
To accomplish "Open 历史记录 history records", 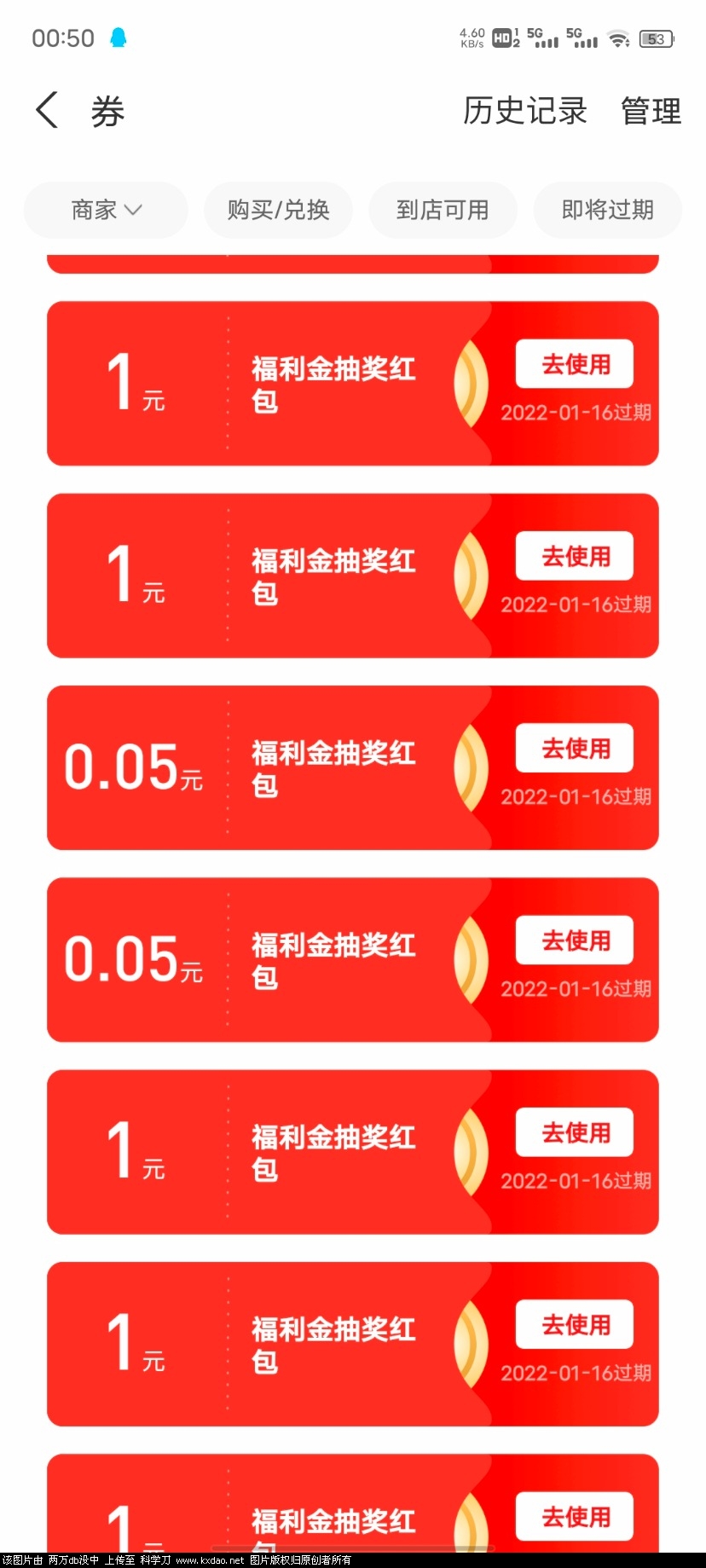I will (x=524, y=111).
